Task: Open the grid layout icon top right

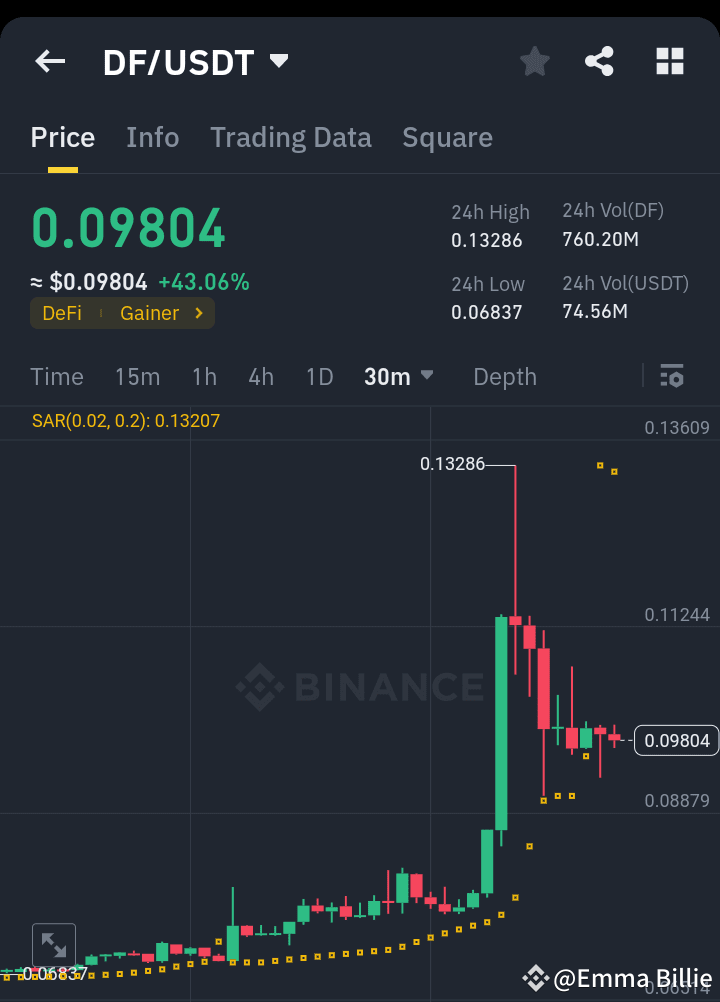Action: point(668,61)
